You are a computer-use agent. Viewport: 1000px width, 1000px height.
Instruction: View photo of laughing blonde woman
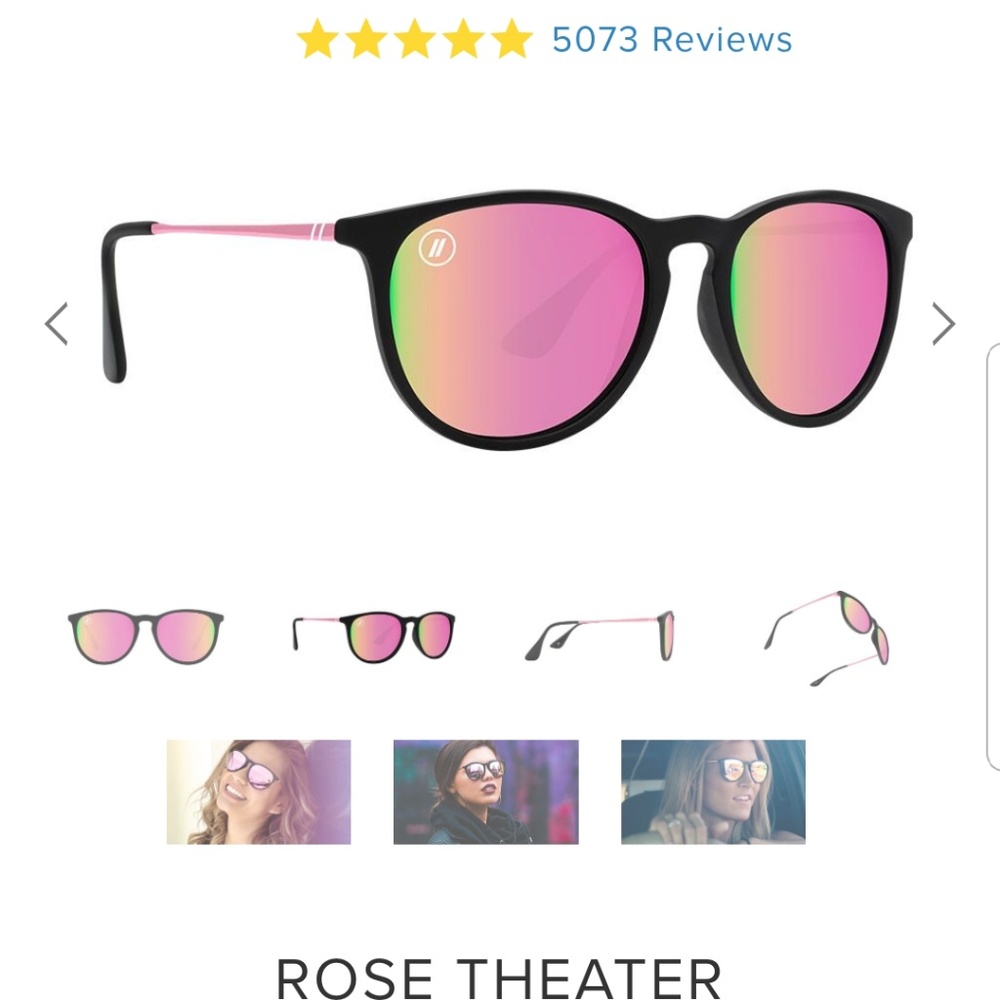[259, 792]
